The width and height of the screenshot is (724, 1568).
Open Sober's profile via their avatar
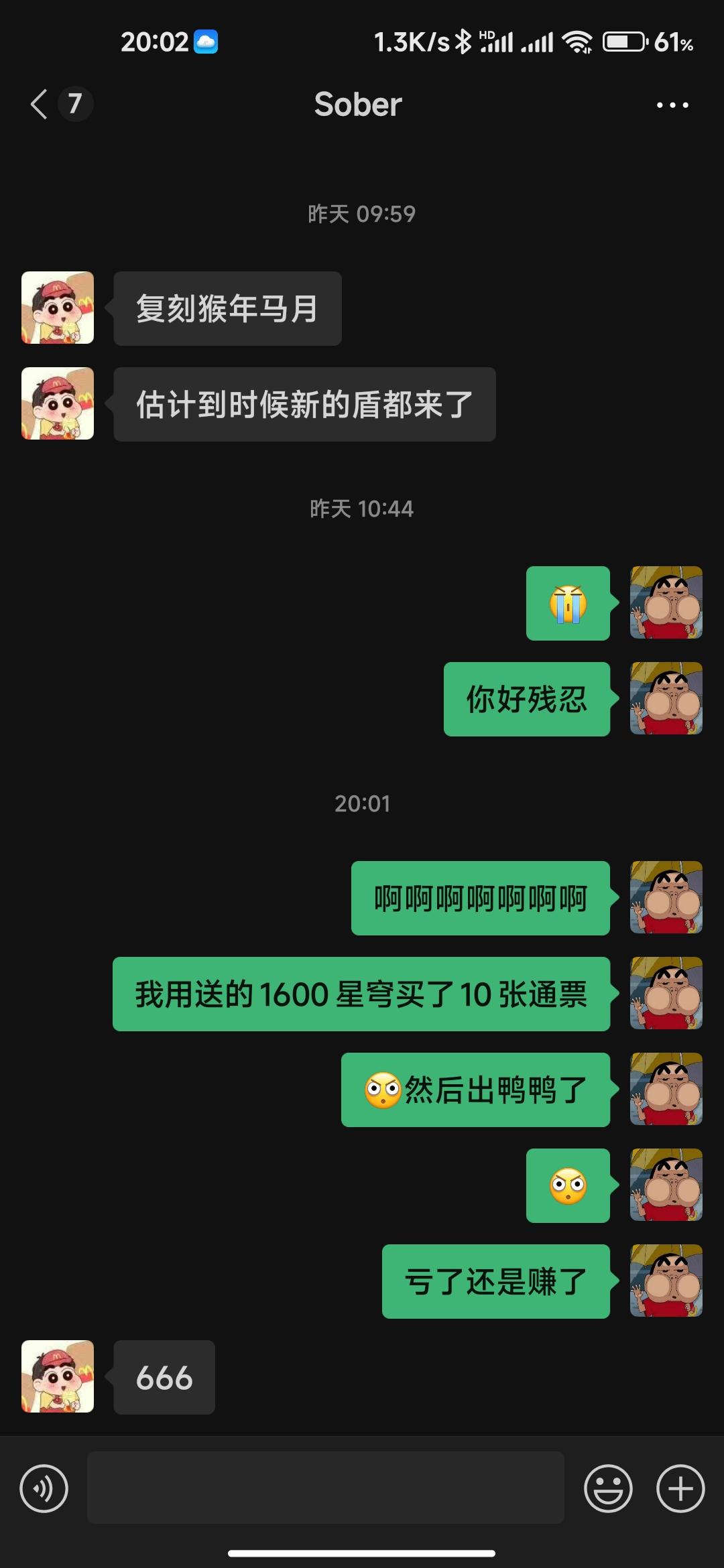click(57, 308)
